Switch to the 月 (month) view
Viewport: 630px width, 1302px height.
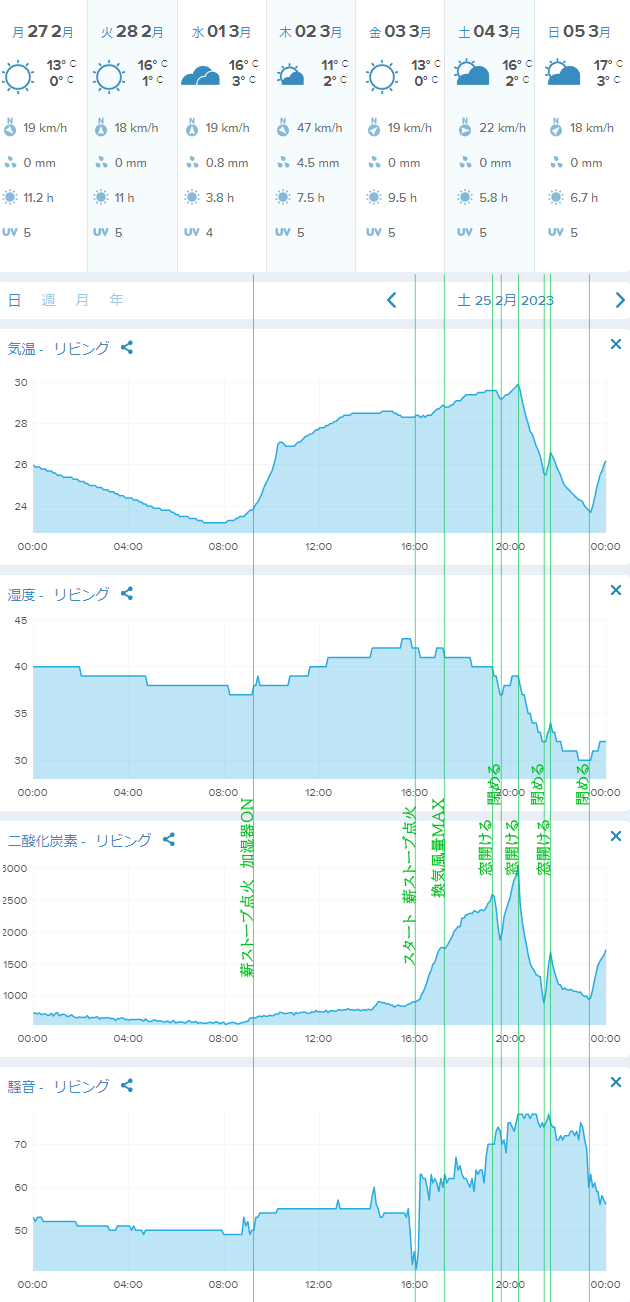click(x=82, y=300)
